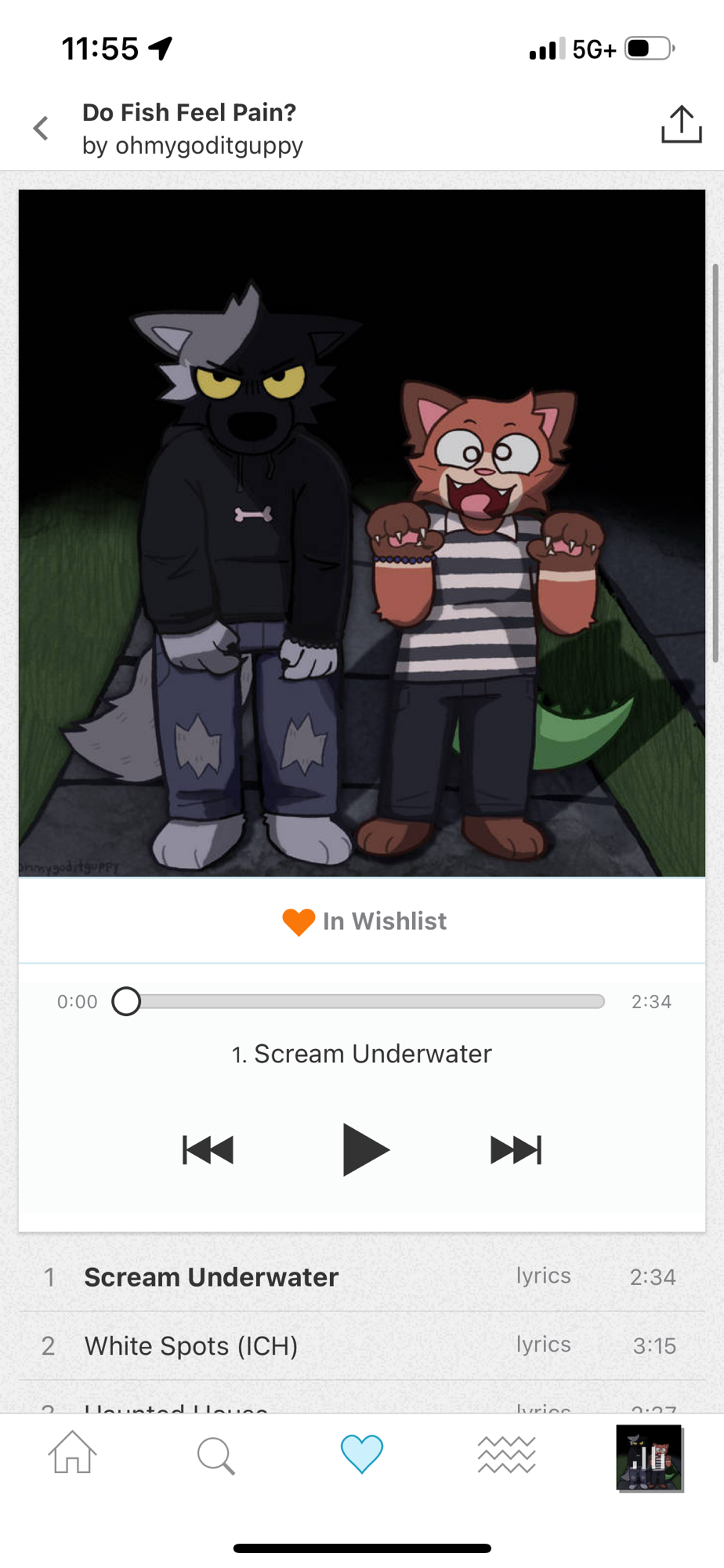Share this album
The width and height of the screenshot is (724, 1568).
(x=681, y=125)
